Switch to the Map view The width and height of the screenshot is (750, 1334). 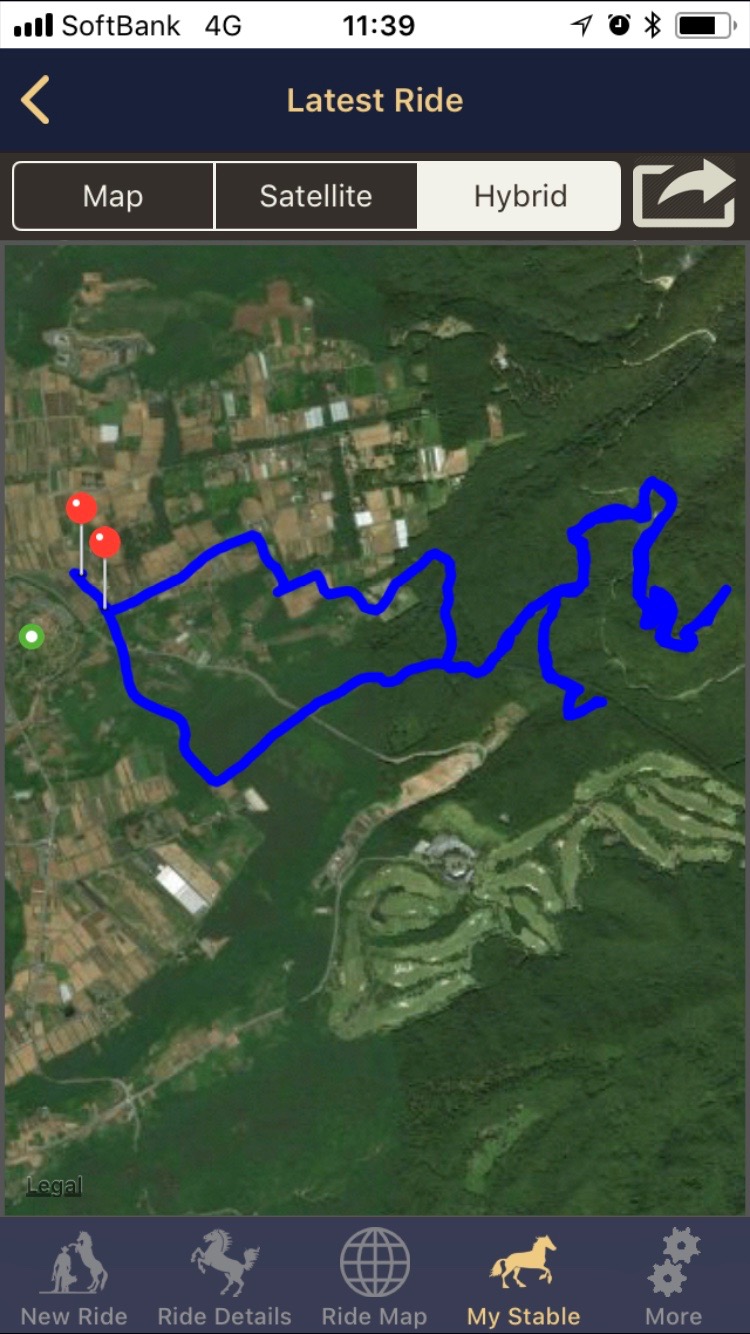[x=113, y=196]
